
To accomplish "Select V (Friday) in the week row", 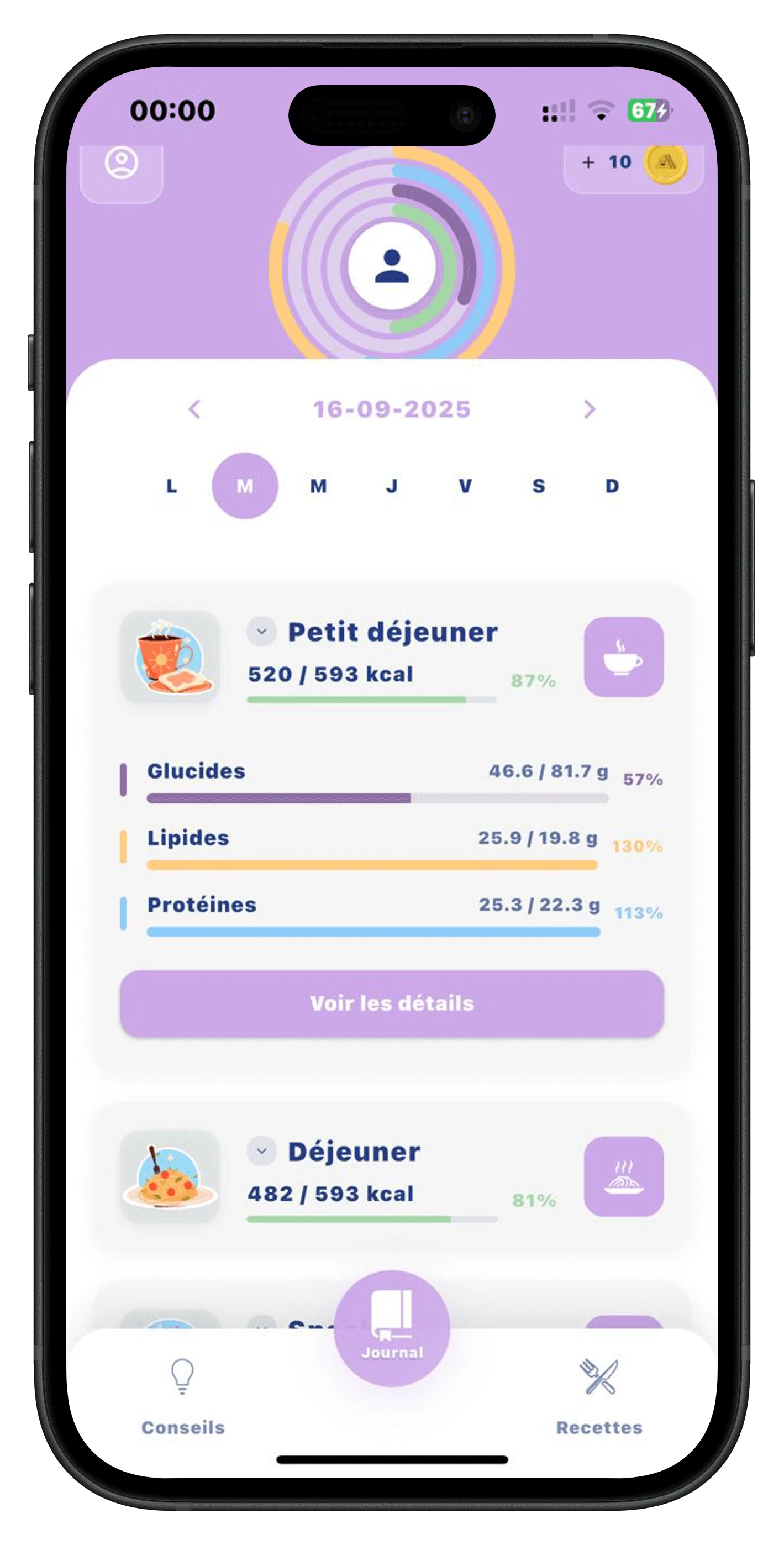I will point(465,486).
